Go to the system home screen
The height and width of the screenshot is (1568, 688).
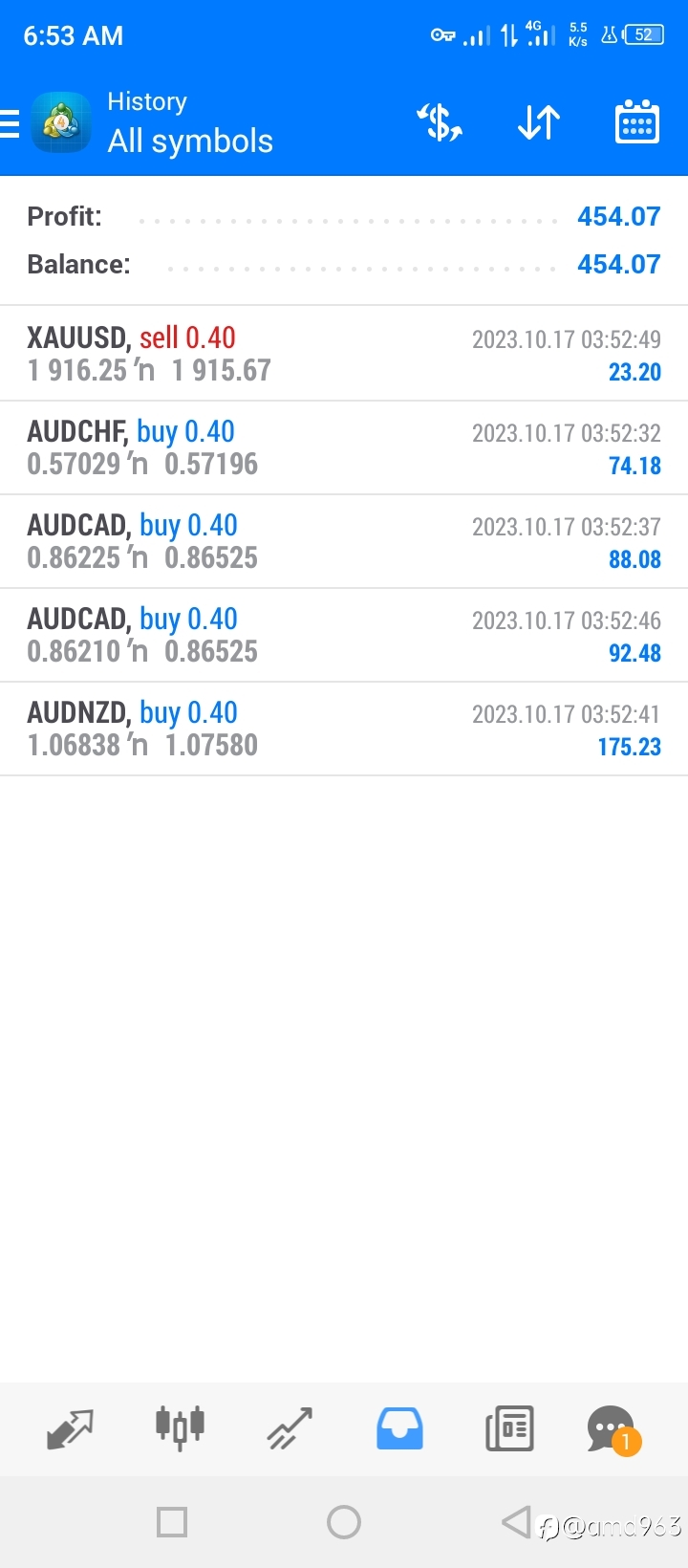[344, 1522]
